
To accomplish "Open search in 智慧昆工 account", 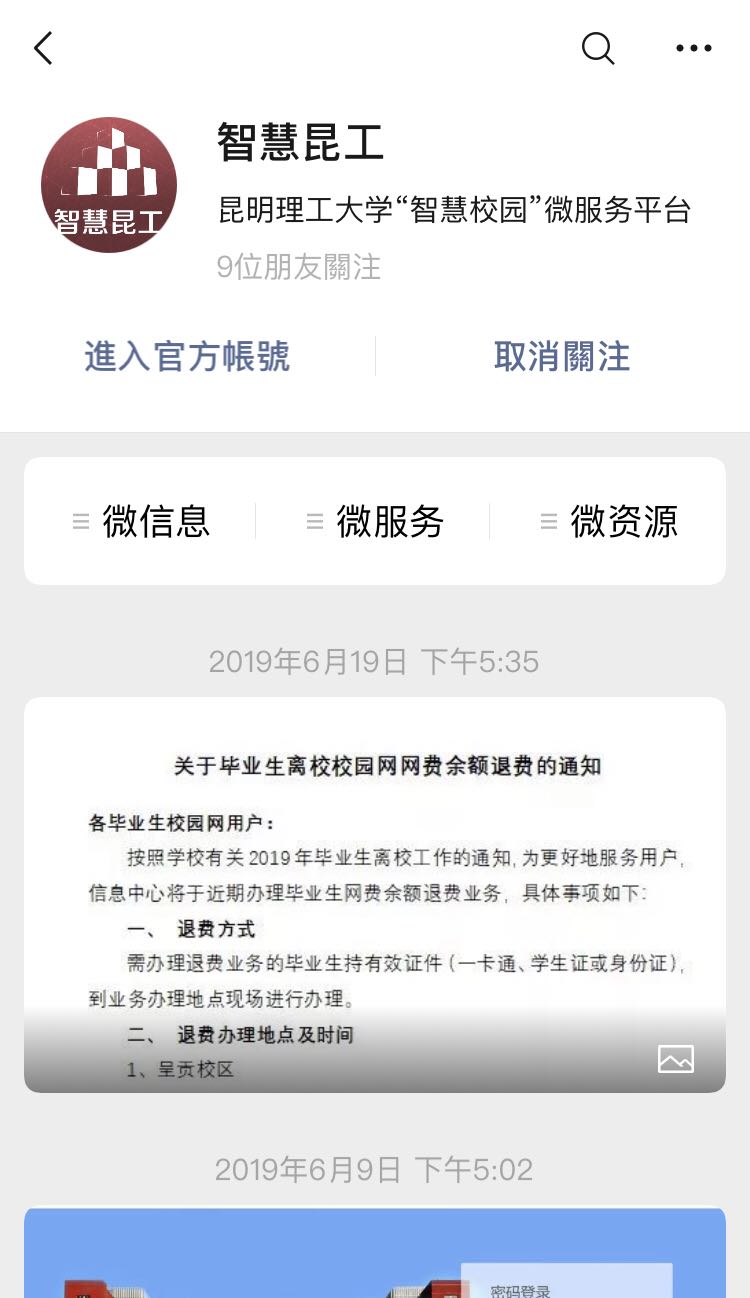I will coord(598,48).
